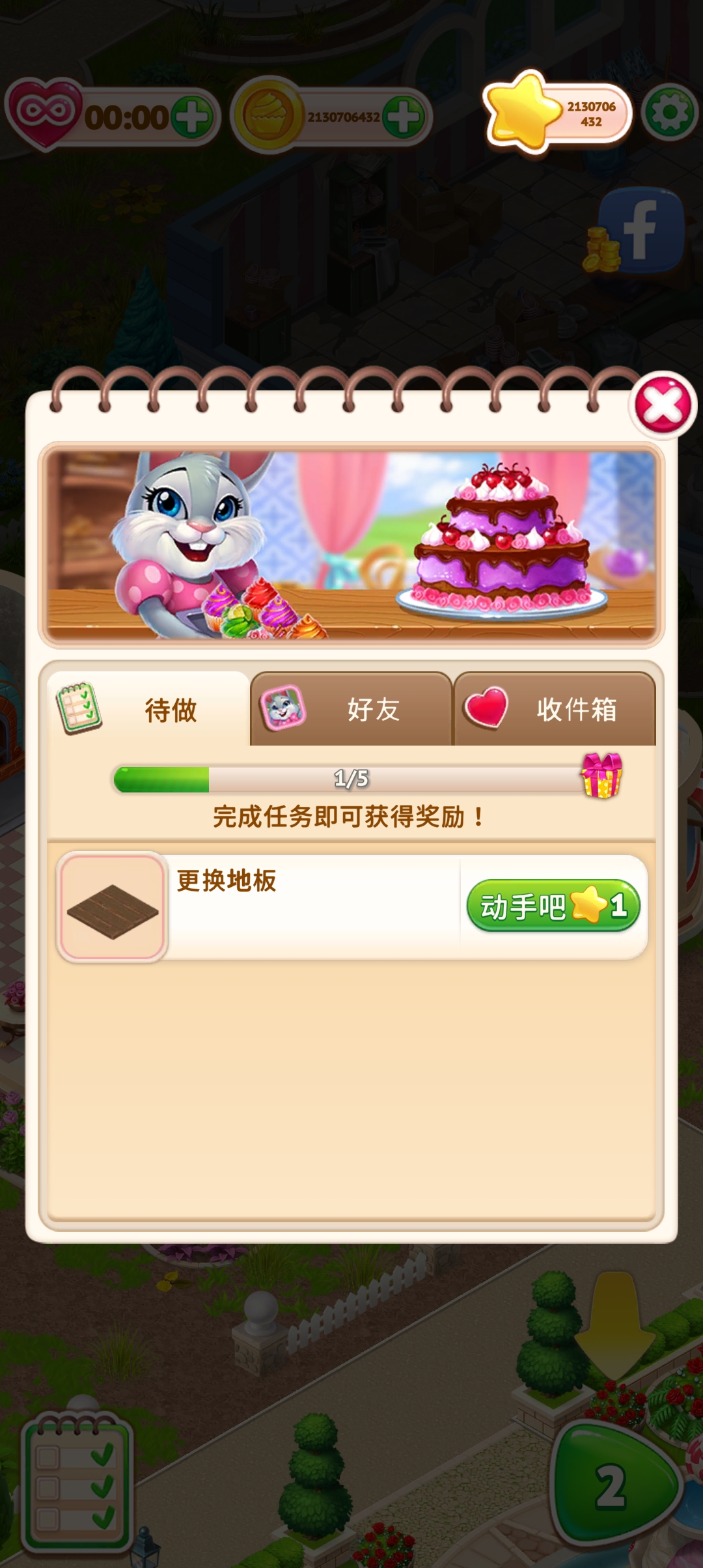
Task: Open the 收件箱 tab
Action: point(555,709)
